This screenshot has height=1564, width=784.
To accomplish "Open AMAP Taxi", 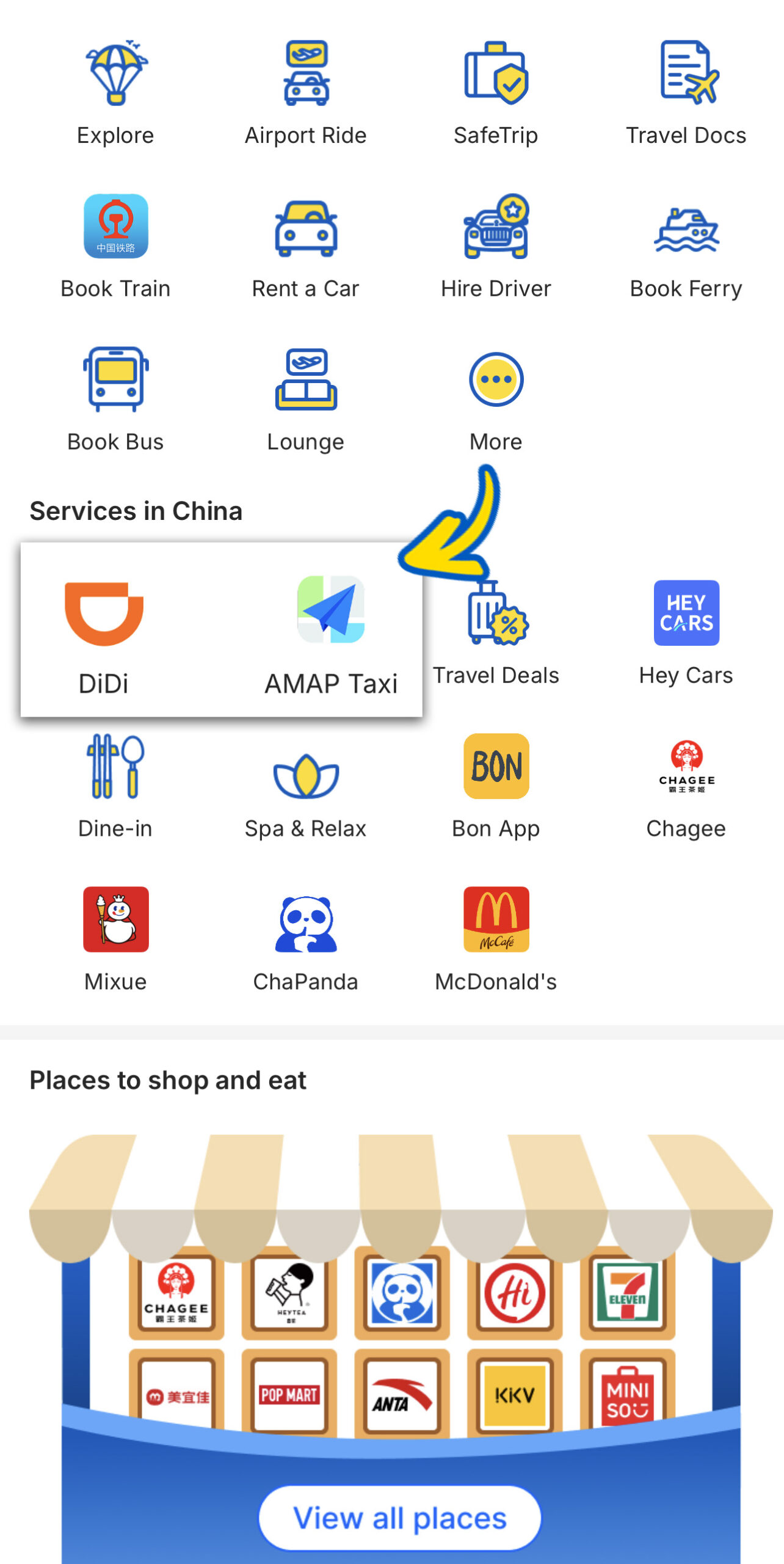I will point(331,635).
